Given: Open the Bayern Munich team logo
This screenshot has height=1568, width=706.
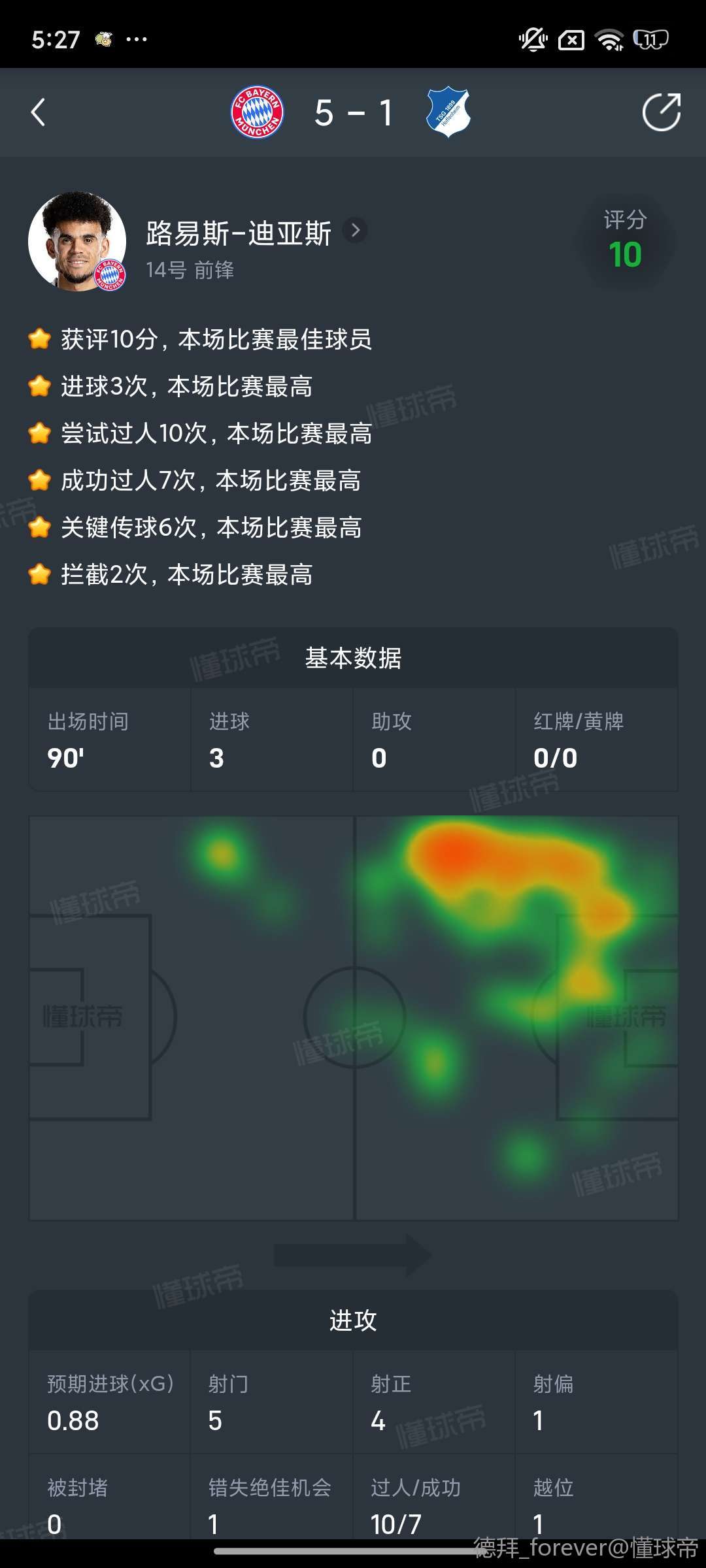Looking at the screenshot, I should [x=258, y=112].
